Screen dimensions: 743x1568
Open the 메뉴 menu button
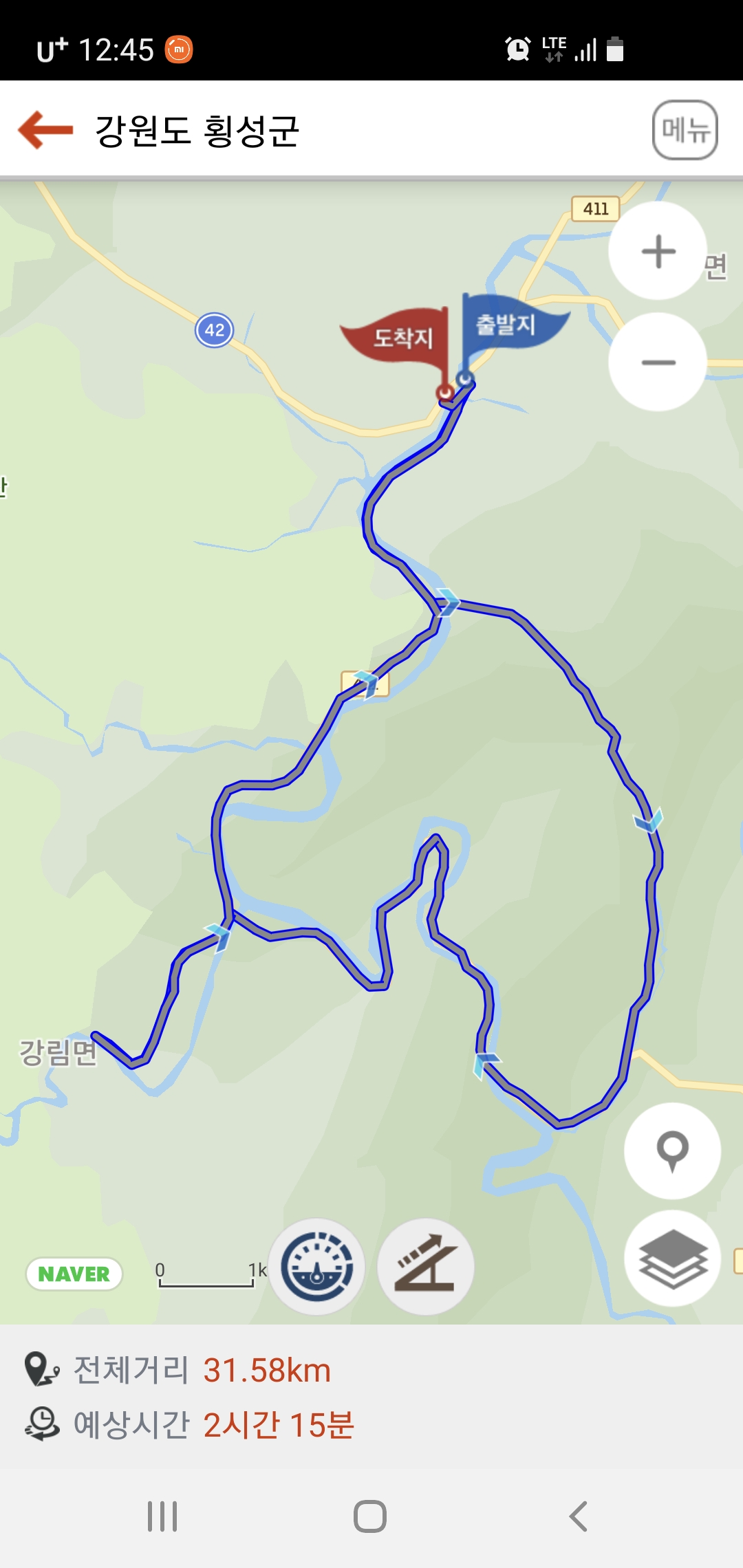point(685,129)
